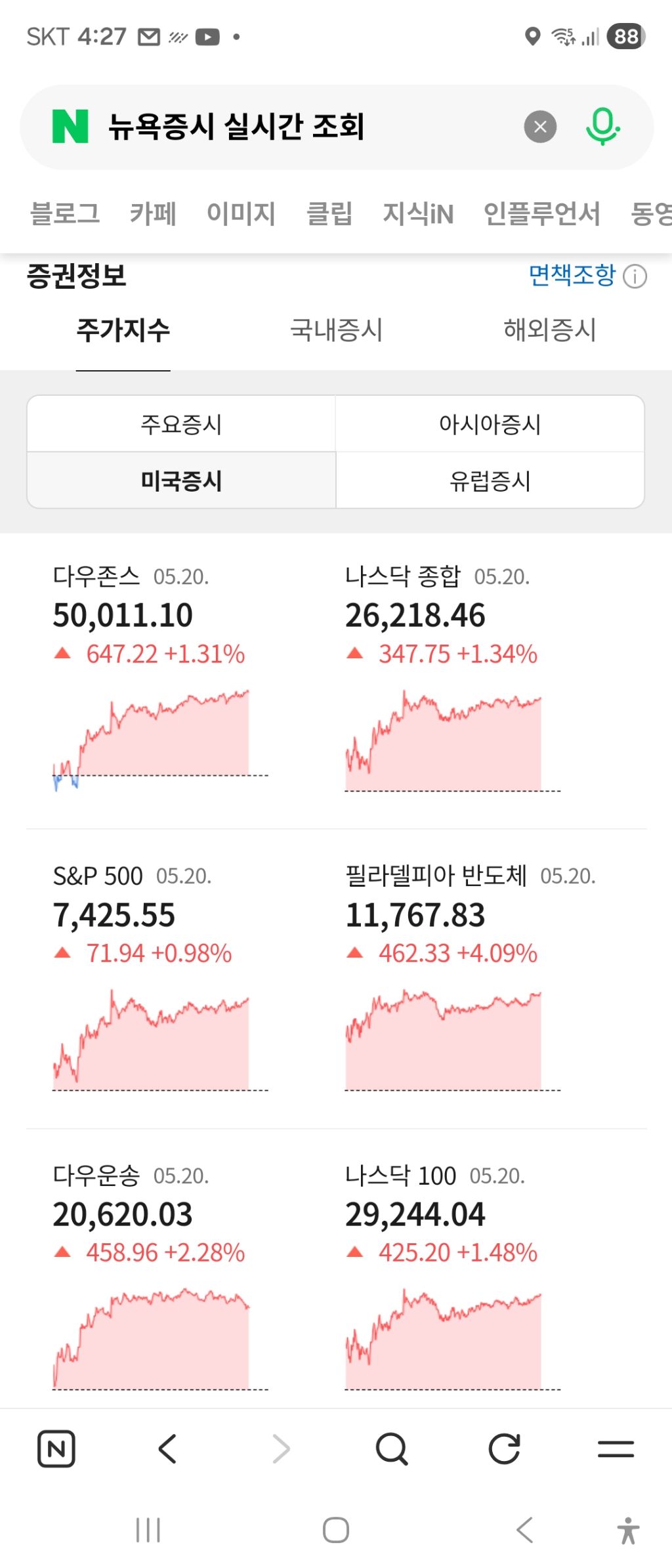This screenshot has height=1568, width=672.
Task: Open the 지식iN tab
Action: [x=418, y=213]
